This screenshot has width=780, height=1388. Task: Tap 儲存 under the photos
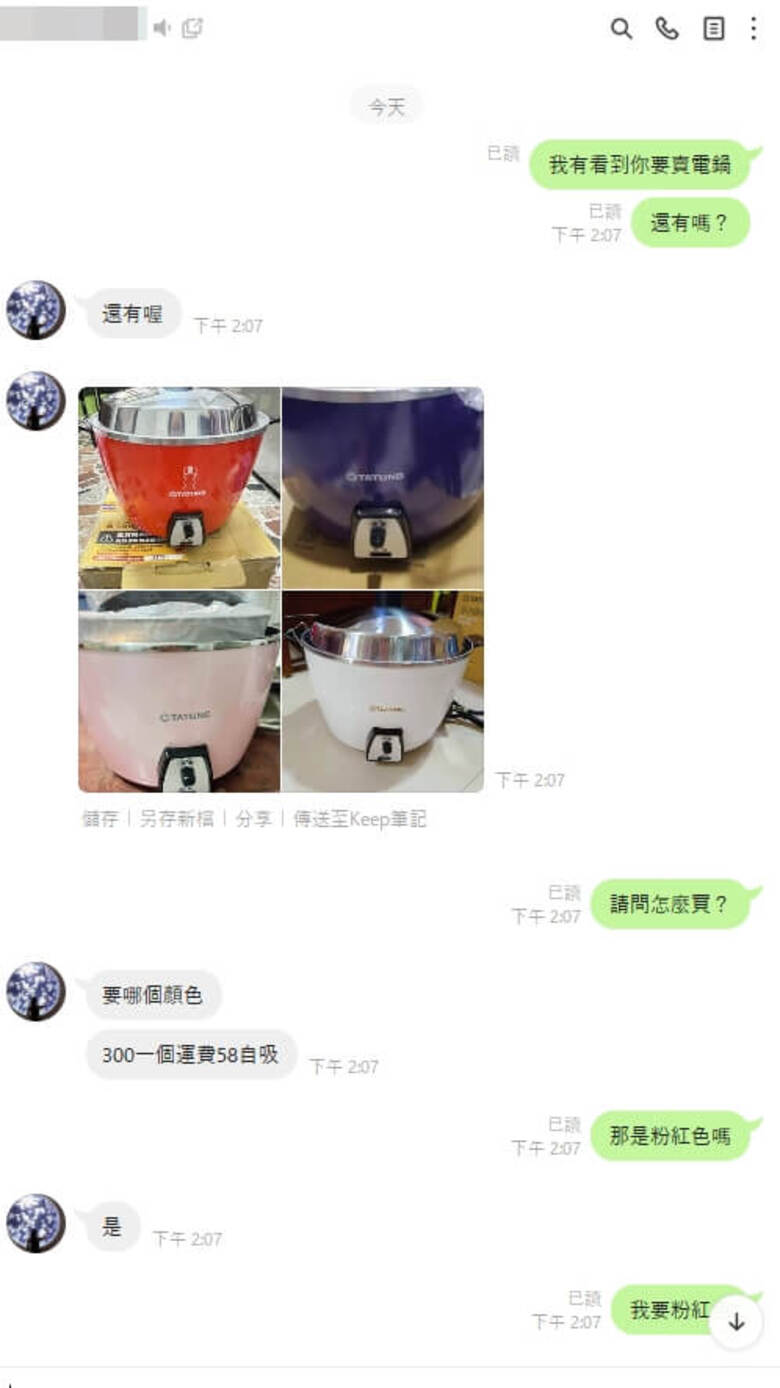100,819
